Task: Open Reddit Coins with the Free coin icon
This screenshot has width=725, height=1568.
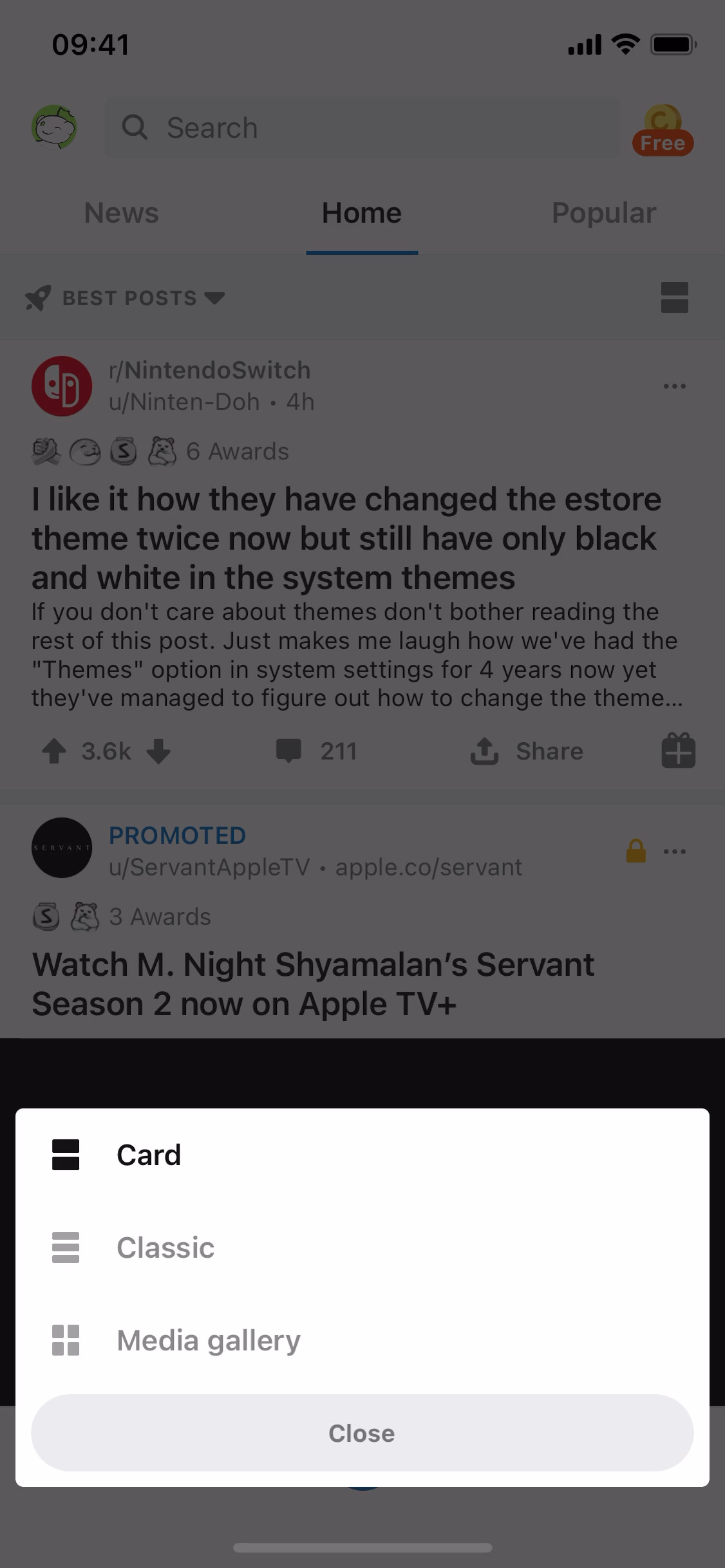Action: pyautogui.click(x=663, y=127)
